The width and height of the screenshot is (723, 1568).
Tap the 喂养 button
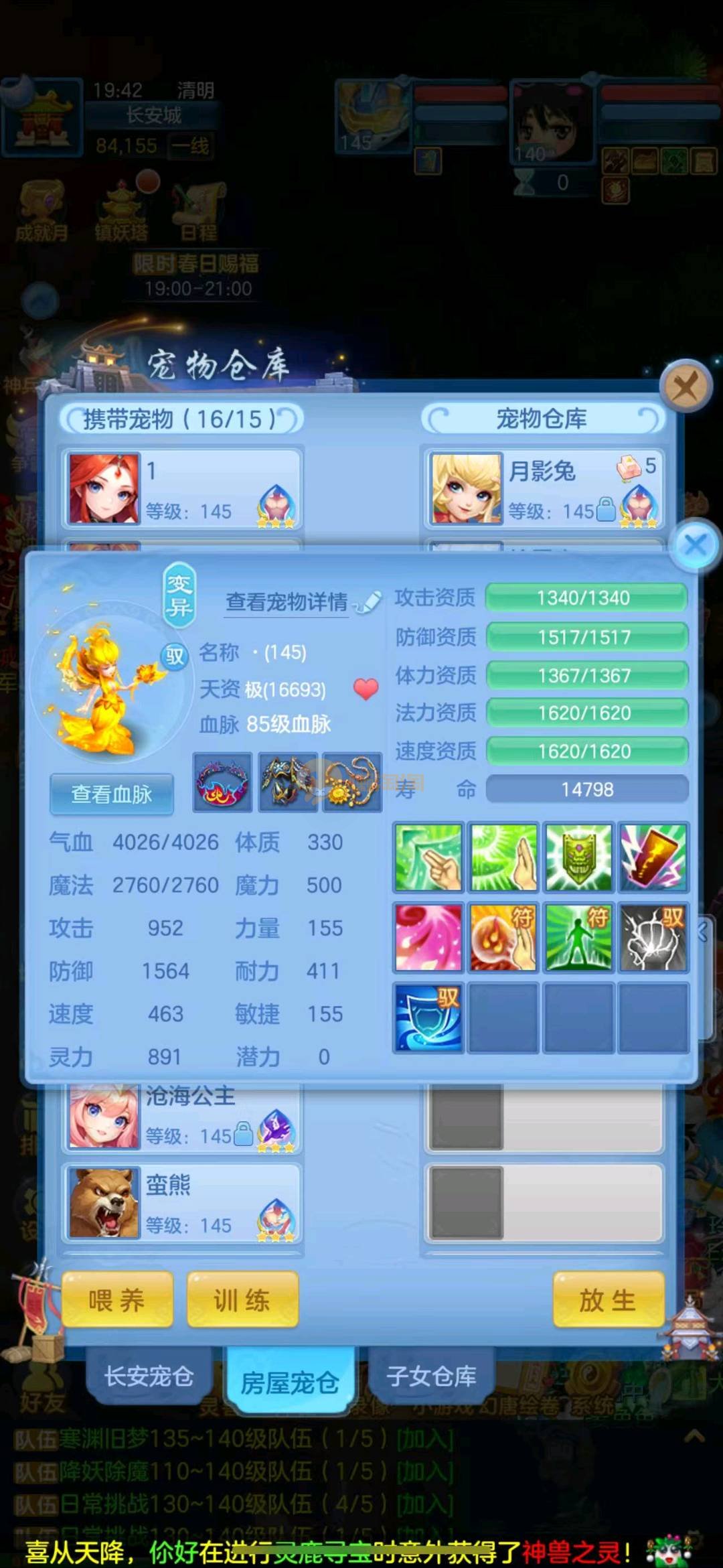pos(117,1300)
